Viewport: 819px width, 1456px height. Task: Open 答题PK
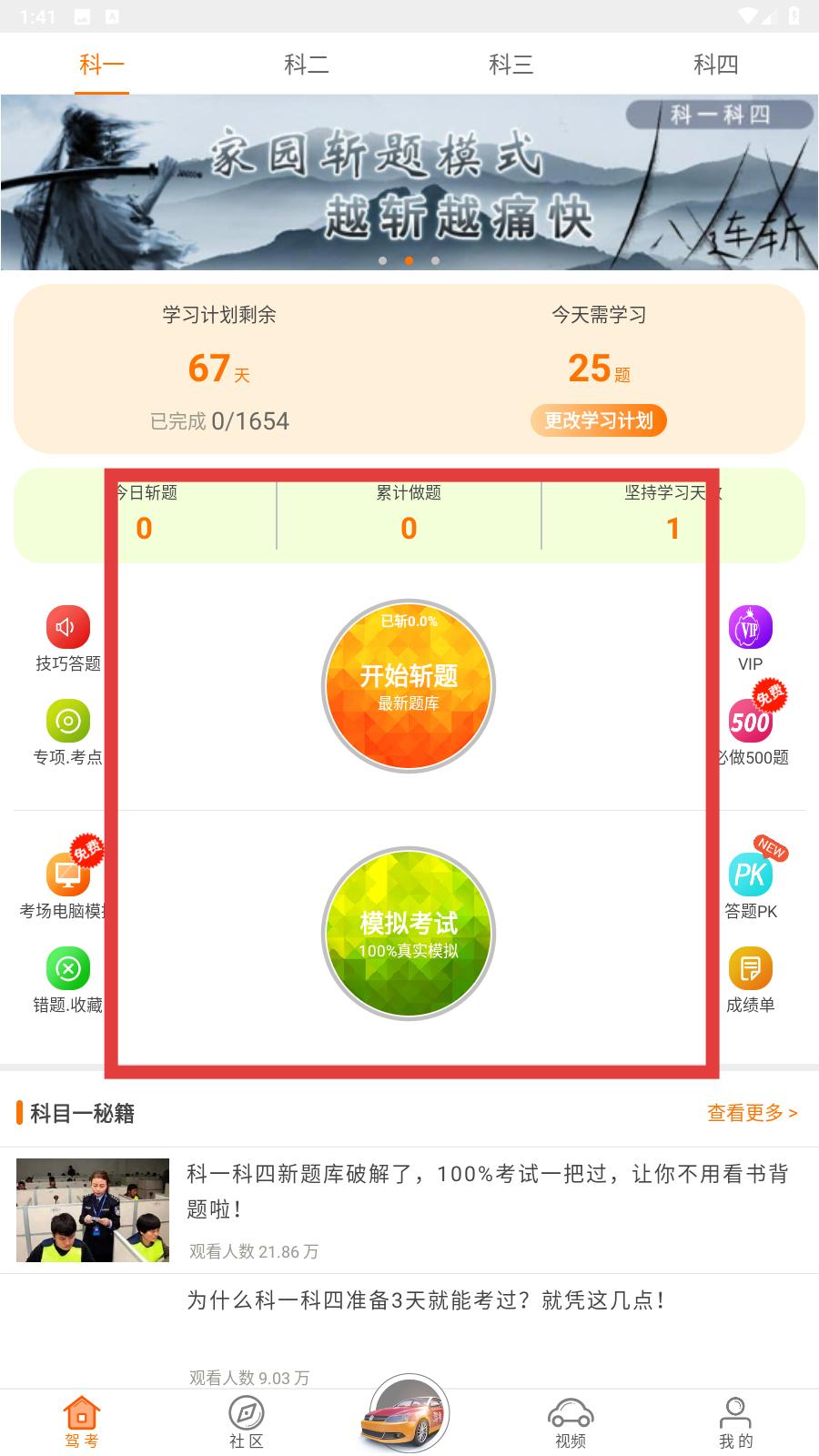[751, 885]
